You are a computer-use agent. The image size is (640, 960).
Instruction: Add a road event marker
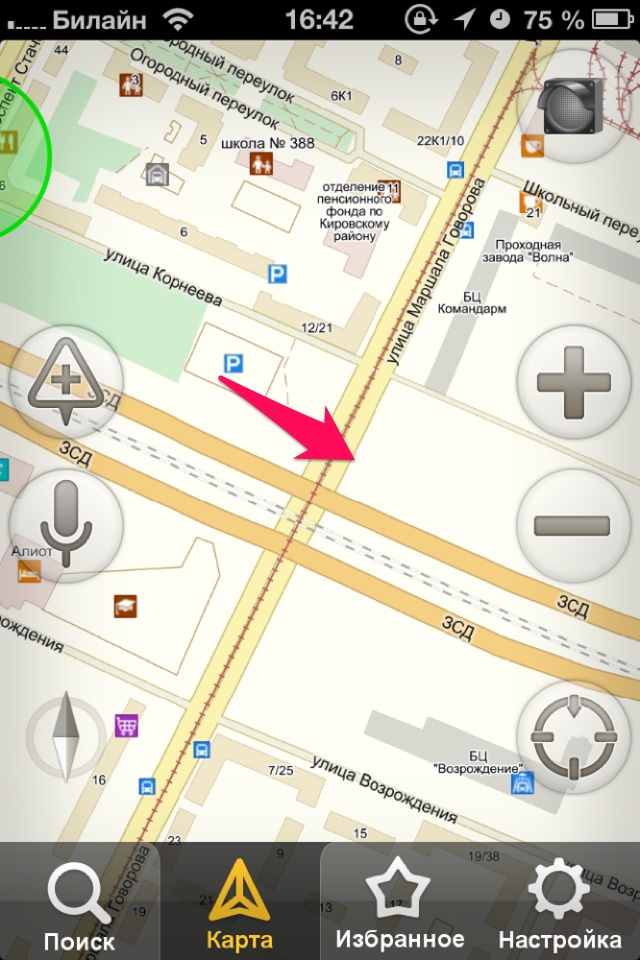[x=66, y=381]
